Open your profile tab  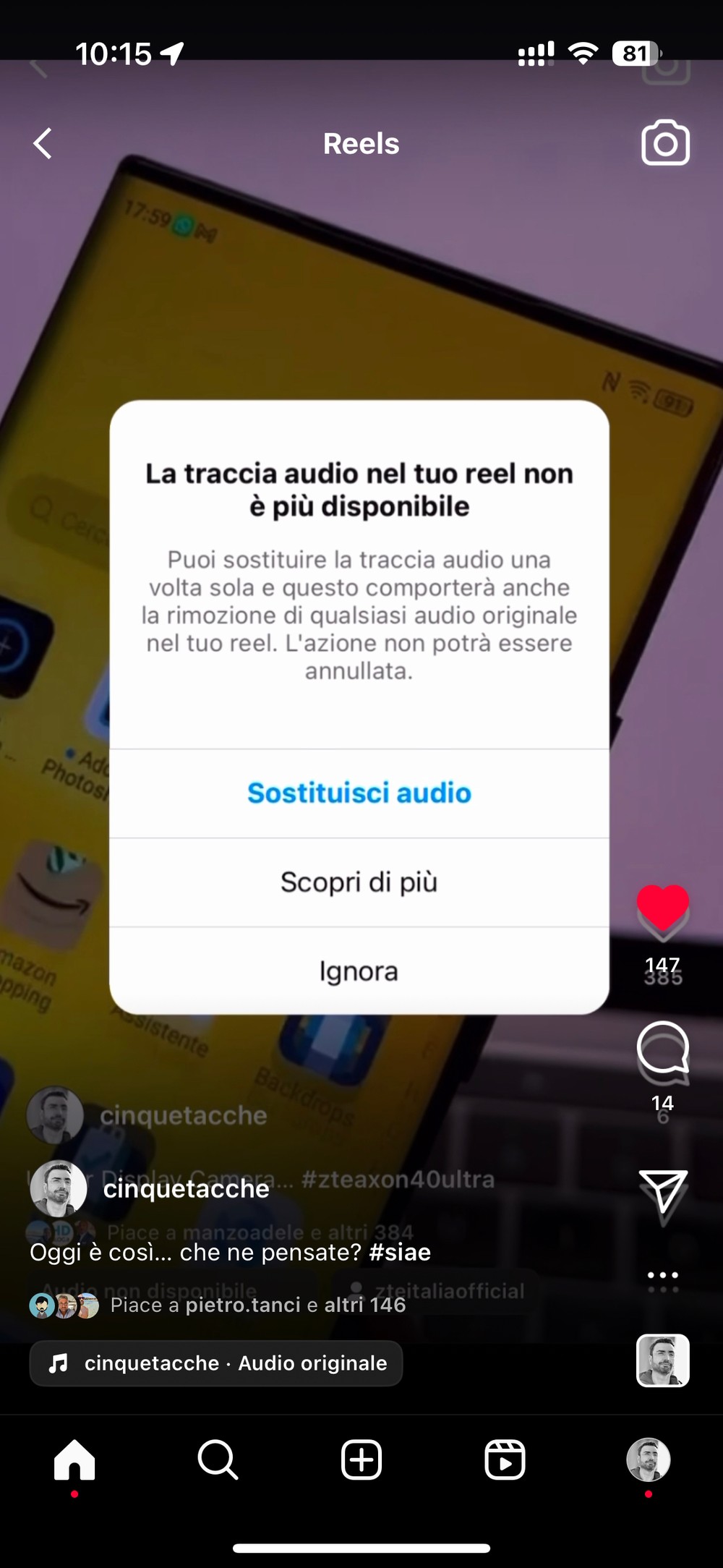(648, 1460)
